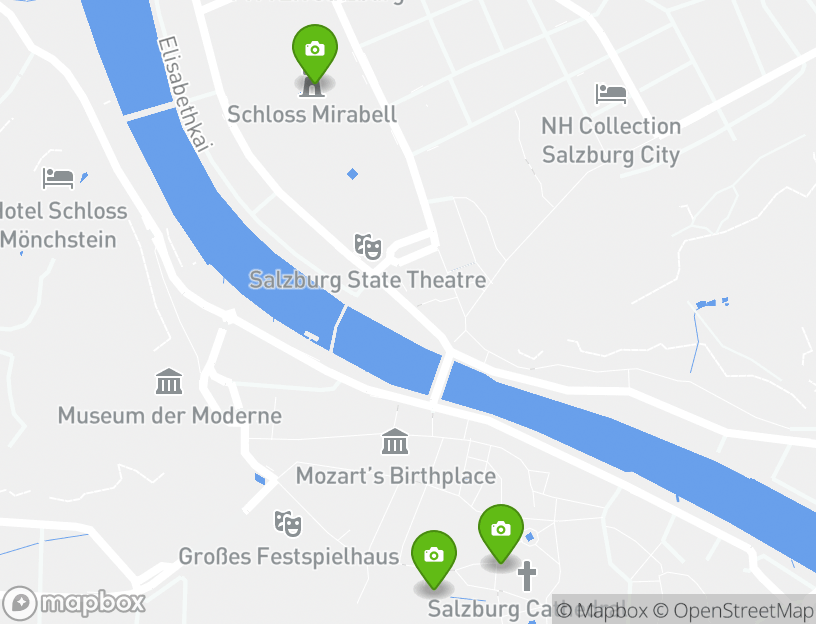Tap the camera marker at Schloss Mirabell

314,50
